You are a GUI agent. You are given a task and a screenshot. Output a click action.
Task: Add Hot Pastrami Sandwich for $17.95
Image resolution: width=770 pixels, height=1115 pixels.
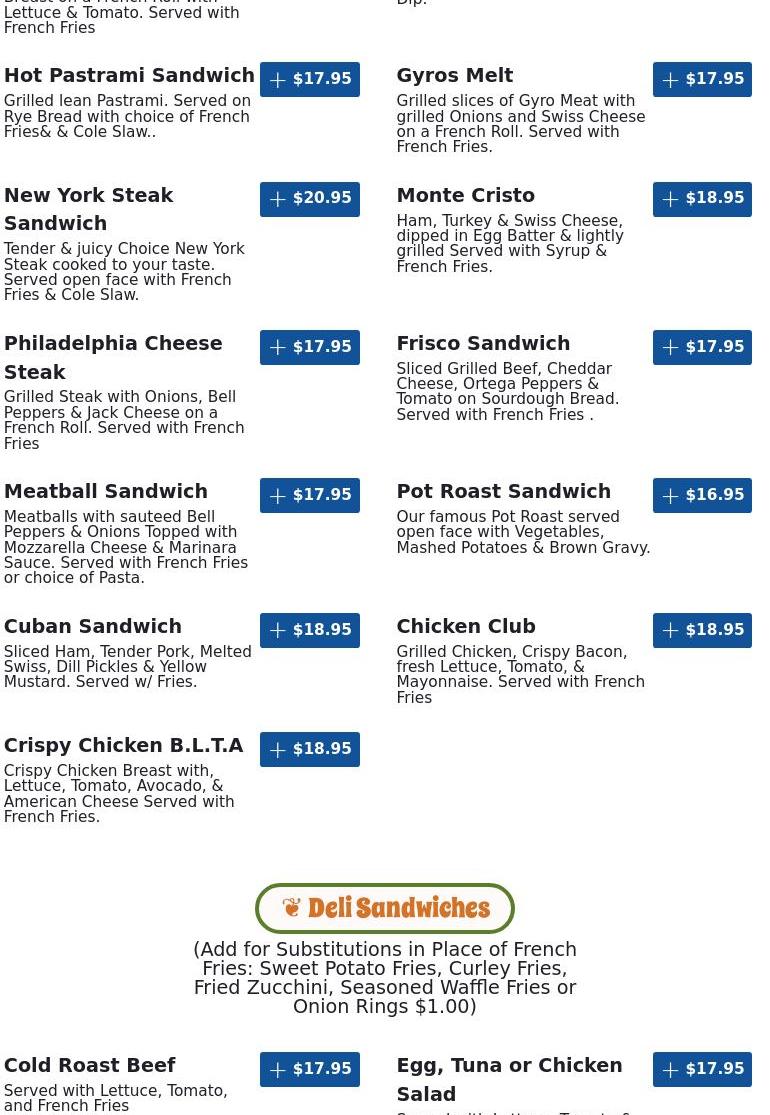point(309,79)
